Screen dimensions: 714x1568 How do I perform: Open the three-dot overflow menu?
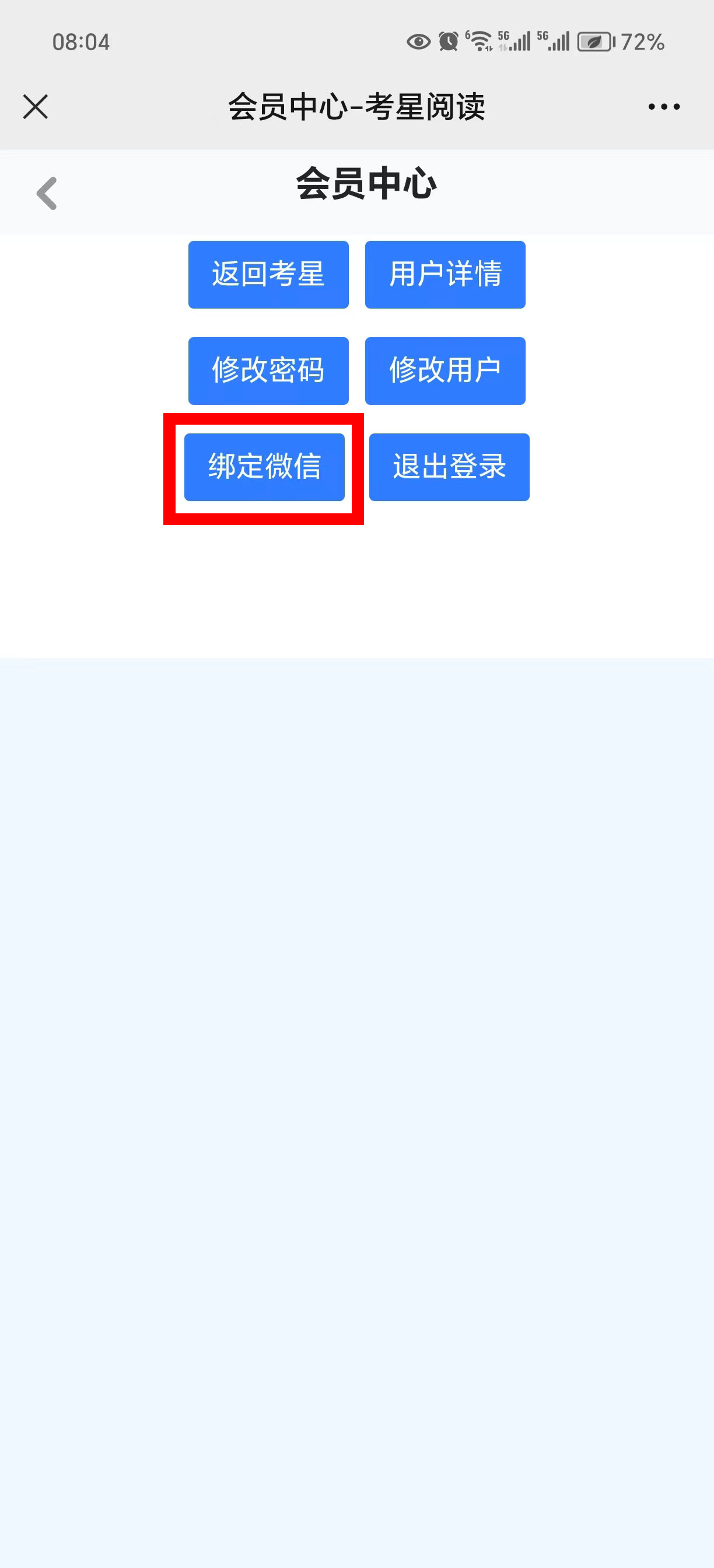coord(663,107)
